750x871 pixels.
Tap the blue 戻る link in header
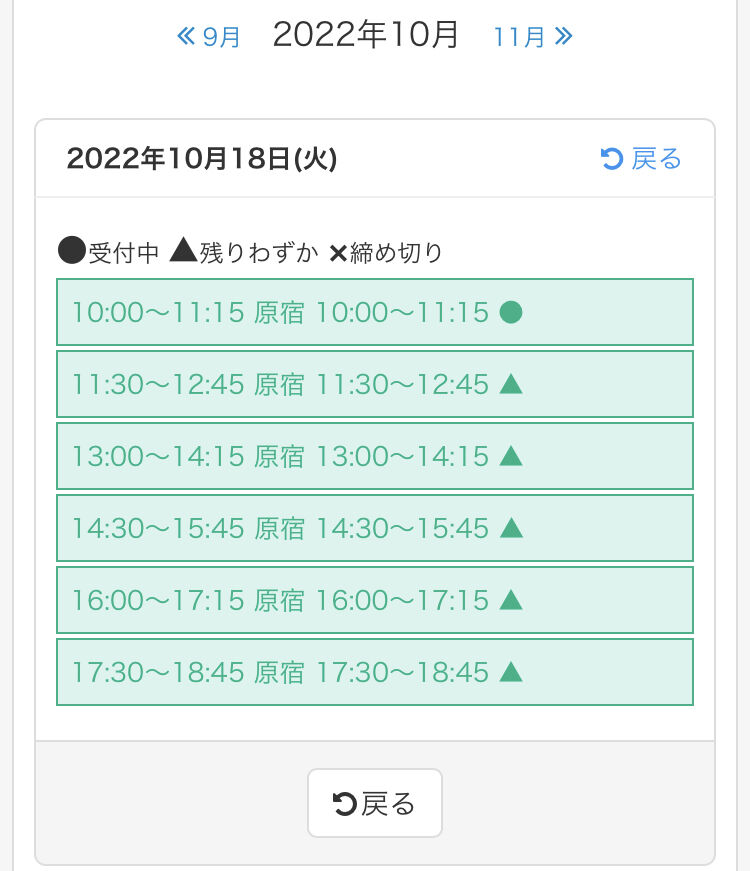coord(641,159)
